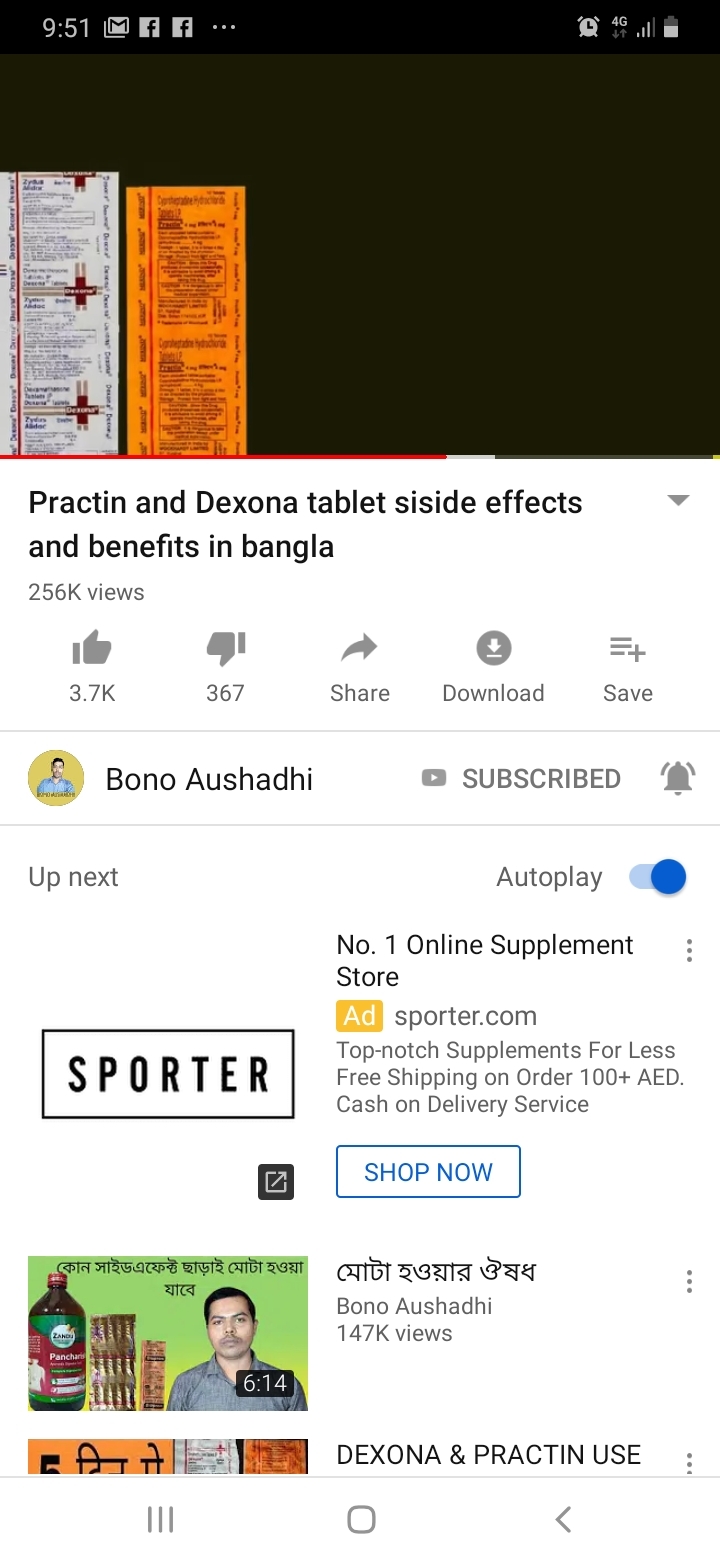Viewport: 720px width, 1560px height.
Task: Open ad options menu for sporter.com
Action: pos(689,951)
